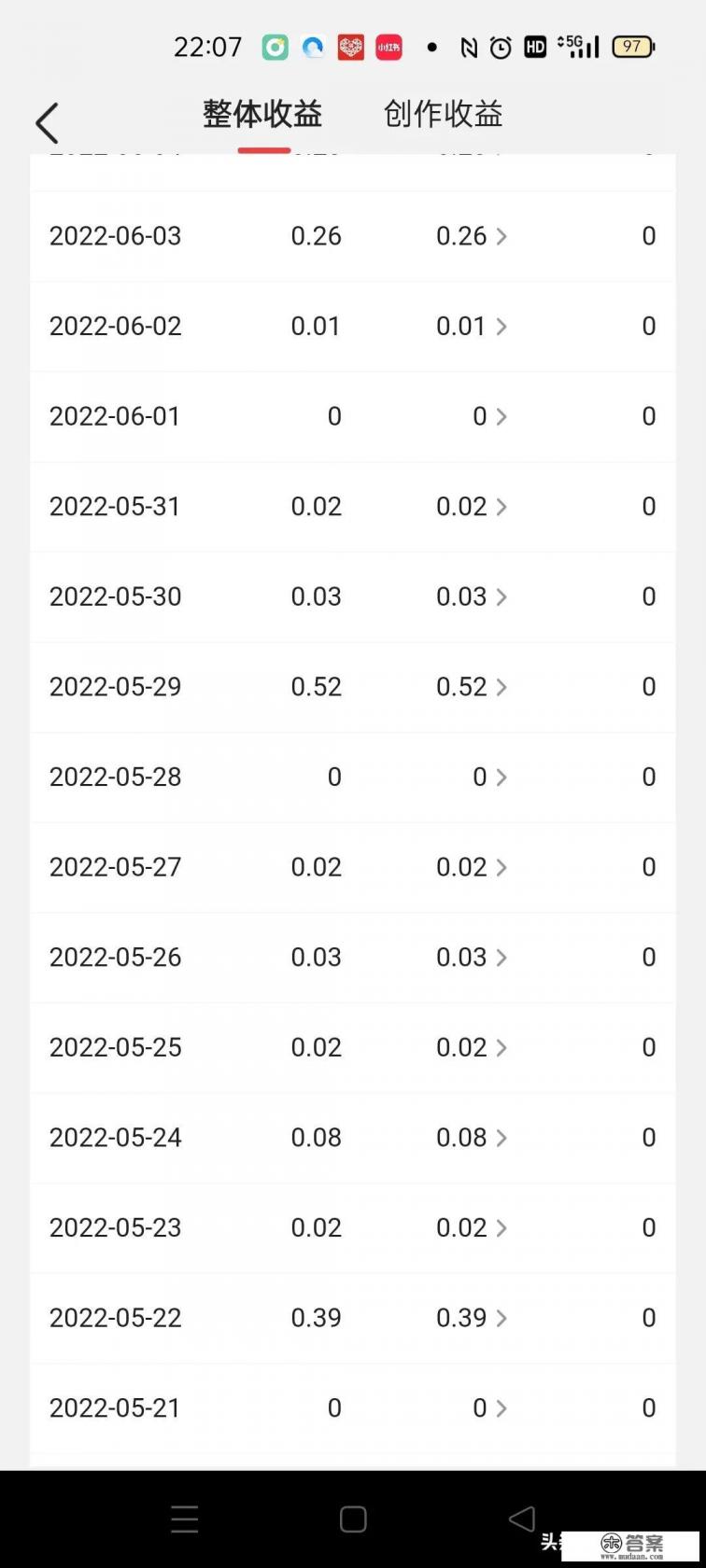
Task: Expand the 2022-05-27 earnings entry
Action: pos(472,867)
